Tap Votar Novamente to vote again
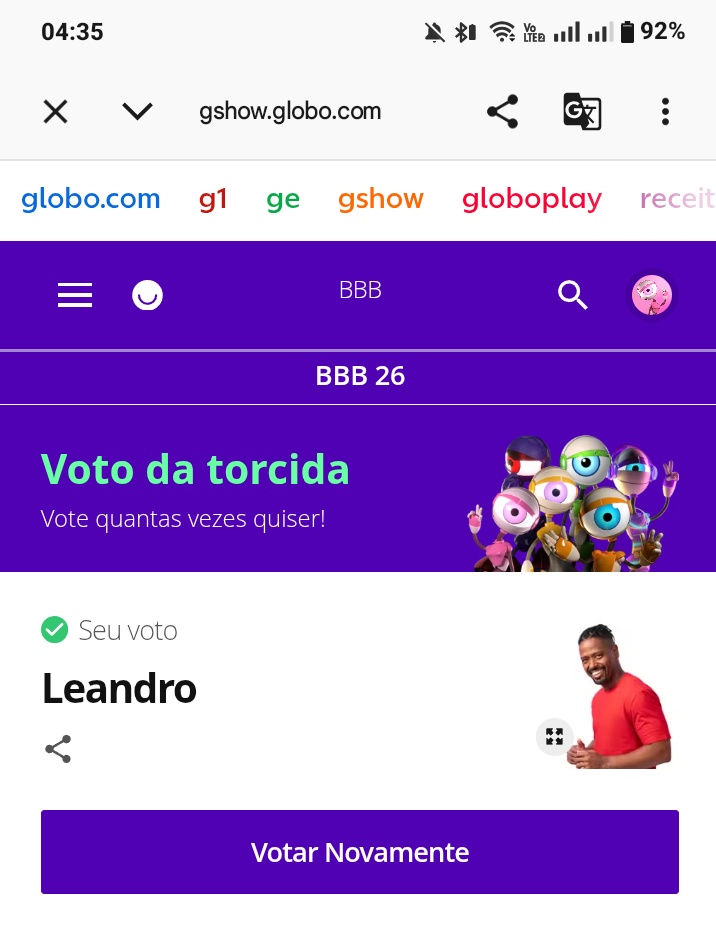Viewport: 716px width, 948px height. [x=360, y=852]
